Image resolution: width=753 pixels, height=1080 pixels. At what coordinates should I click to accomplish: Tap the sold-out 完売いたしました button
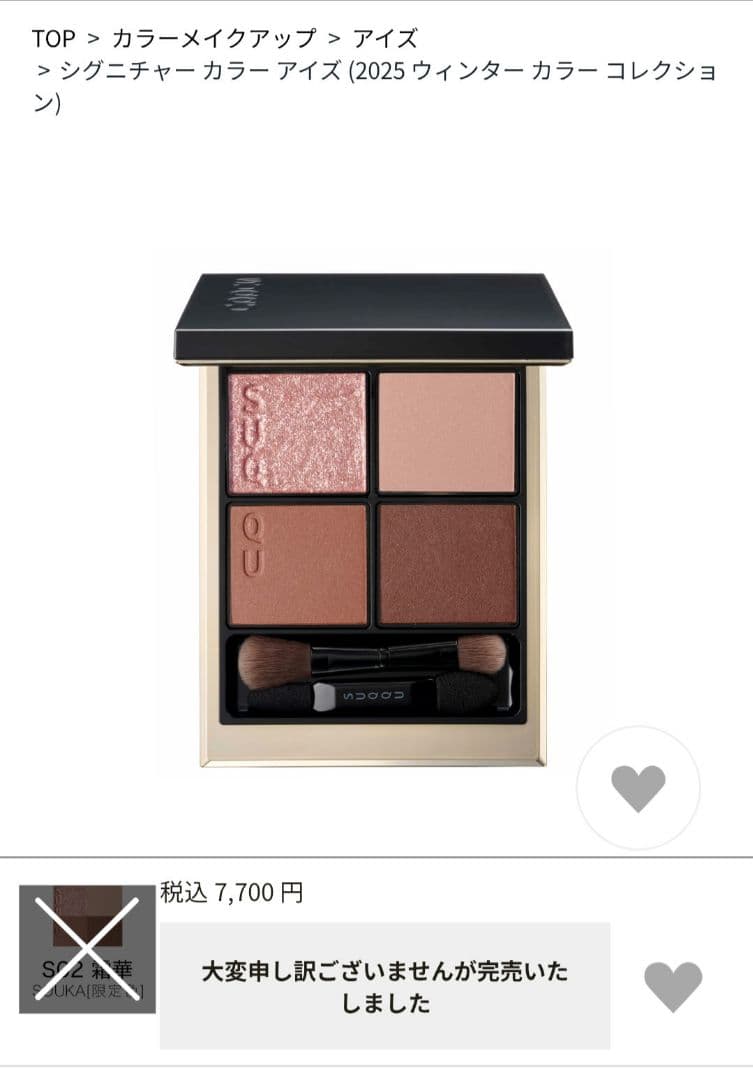[385, 986]
